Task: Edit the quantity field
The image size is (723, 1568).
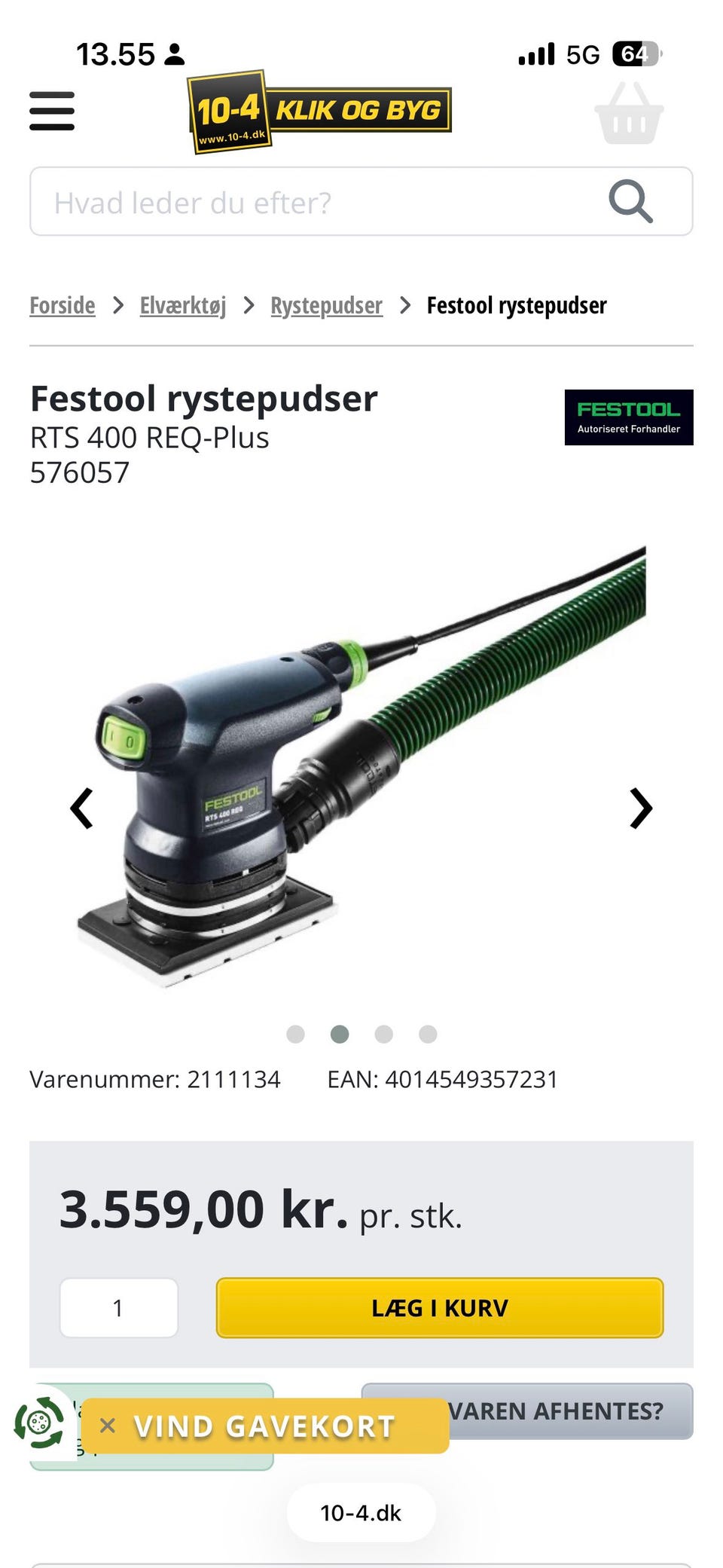Action: point(119,1307)
